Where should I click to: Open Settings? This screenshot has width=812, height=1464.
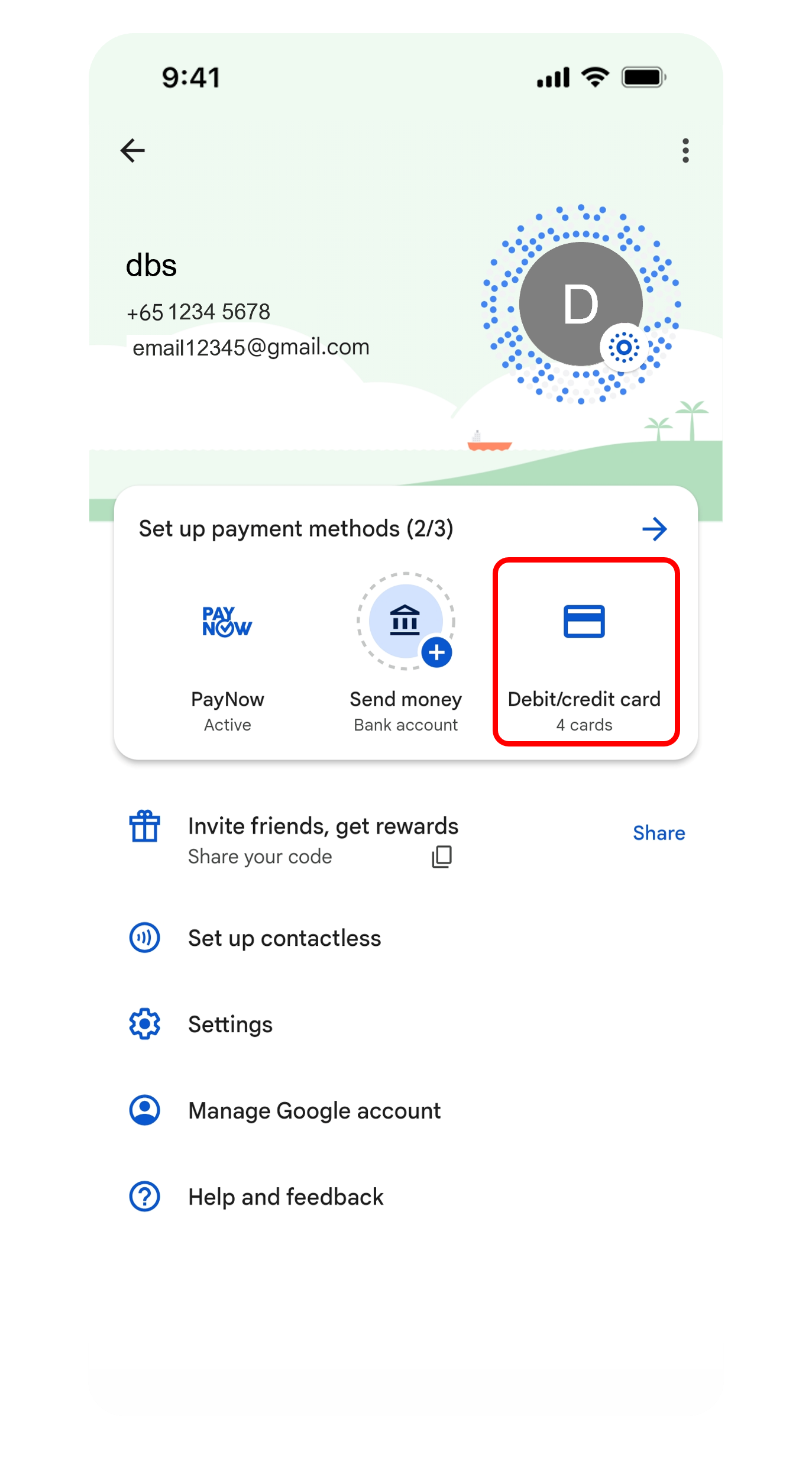tap(230, 1025)
